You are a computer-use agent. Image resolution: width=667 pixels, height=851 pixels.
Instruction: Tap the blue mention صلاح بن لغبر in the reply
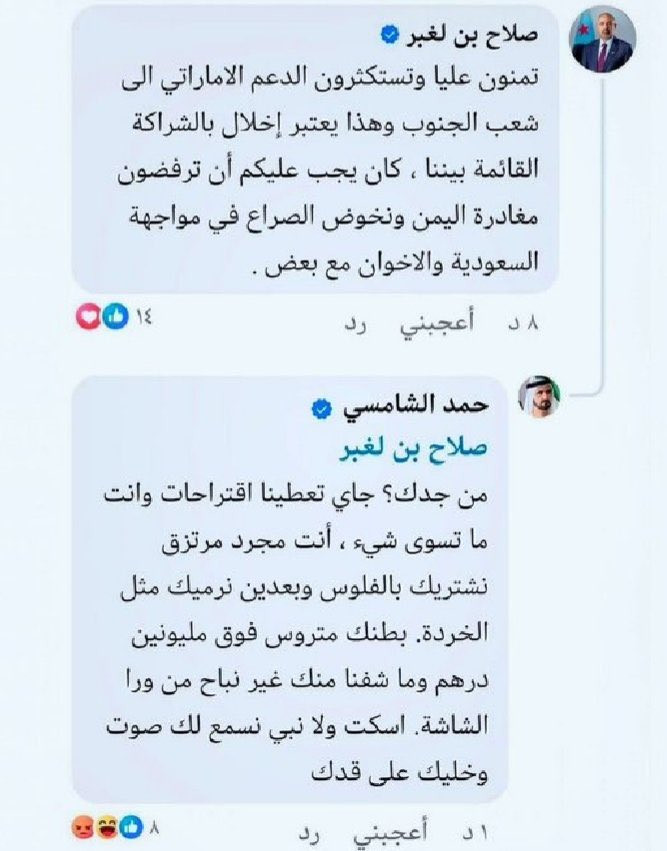pos(414,449)
